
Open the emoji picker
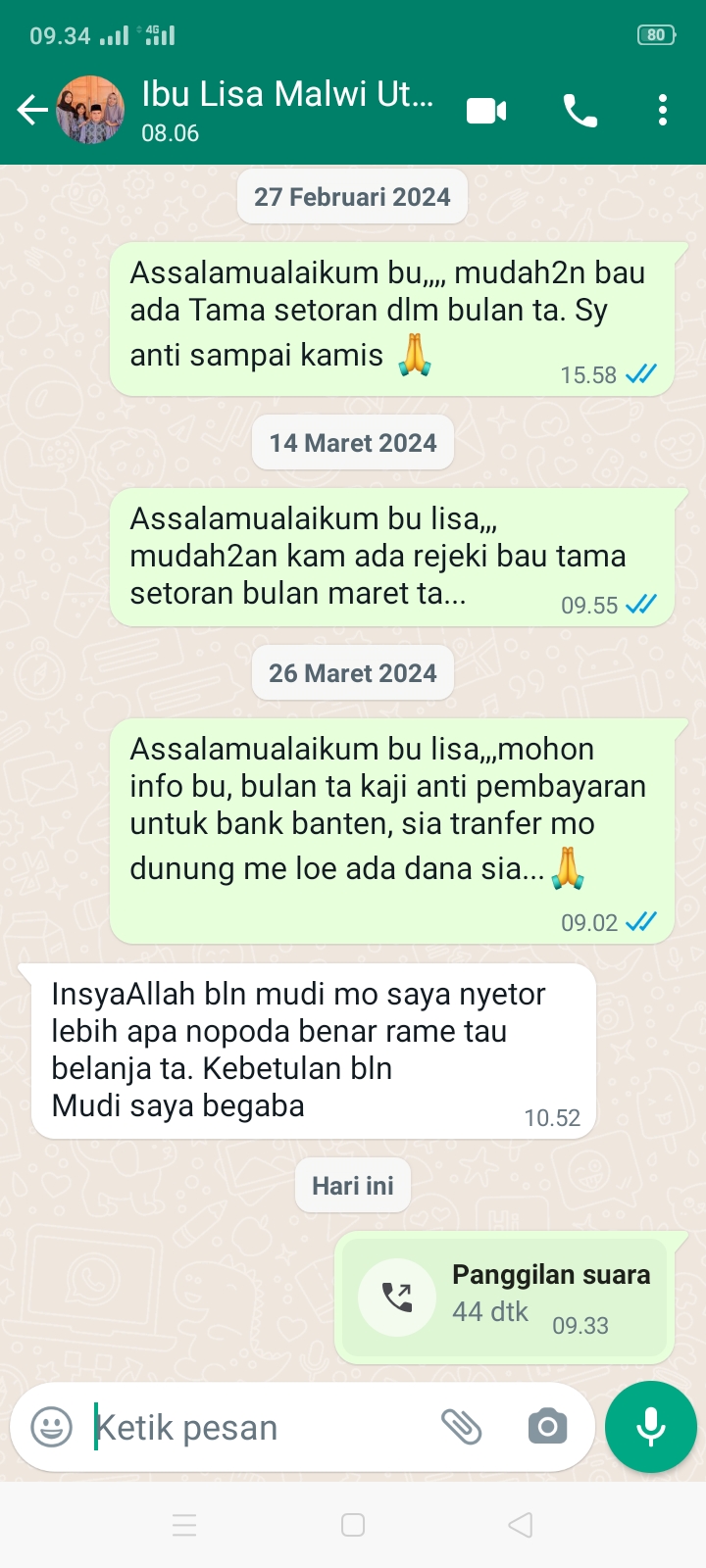[x=51, y=1427]
